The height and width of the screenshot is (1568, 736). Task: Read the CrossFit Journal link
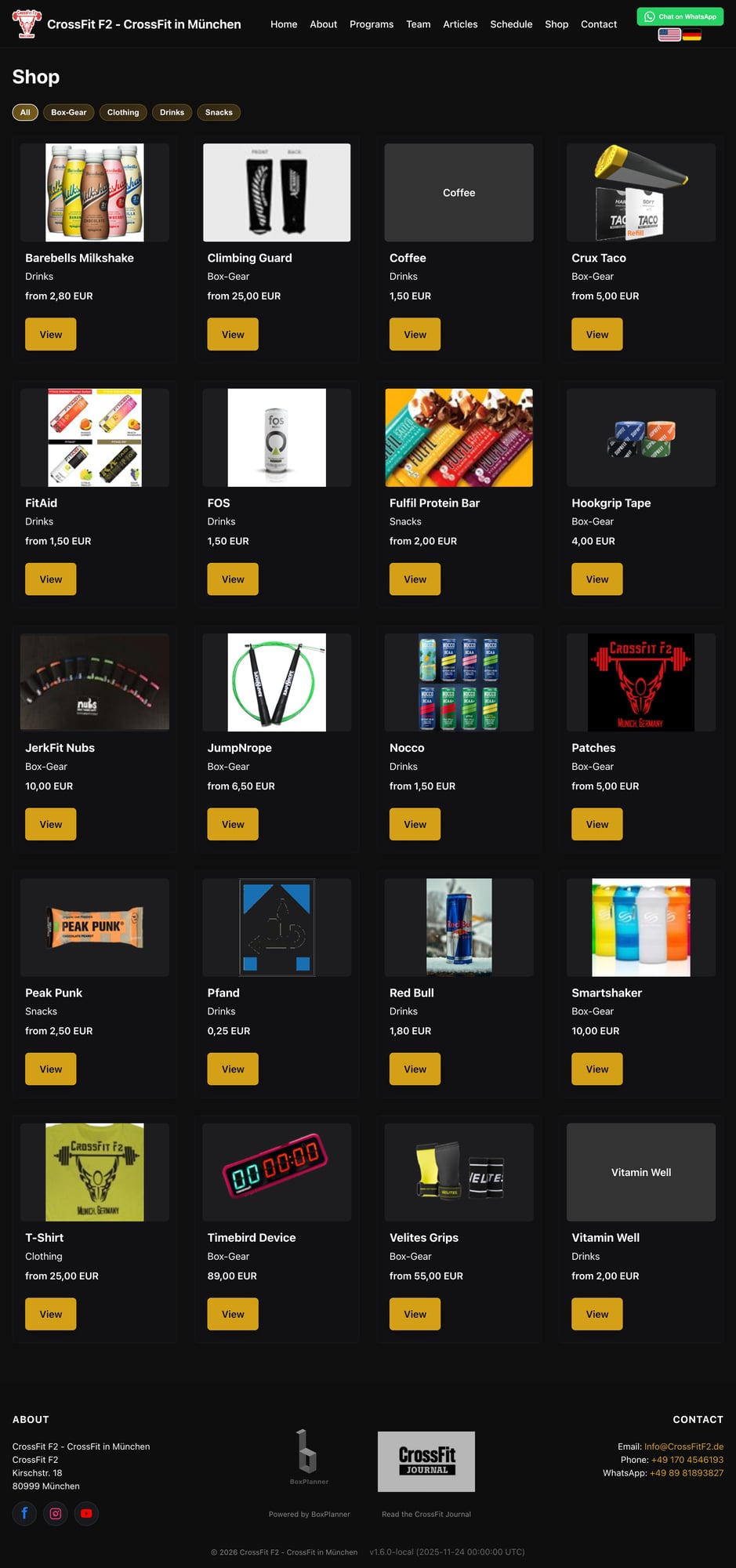(426, 1514)
